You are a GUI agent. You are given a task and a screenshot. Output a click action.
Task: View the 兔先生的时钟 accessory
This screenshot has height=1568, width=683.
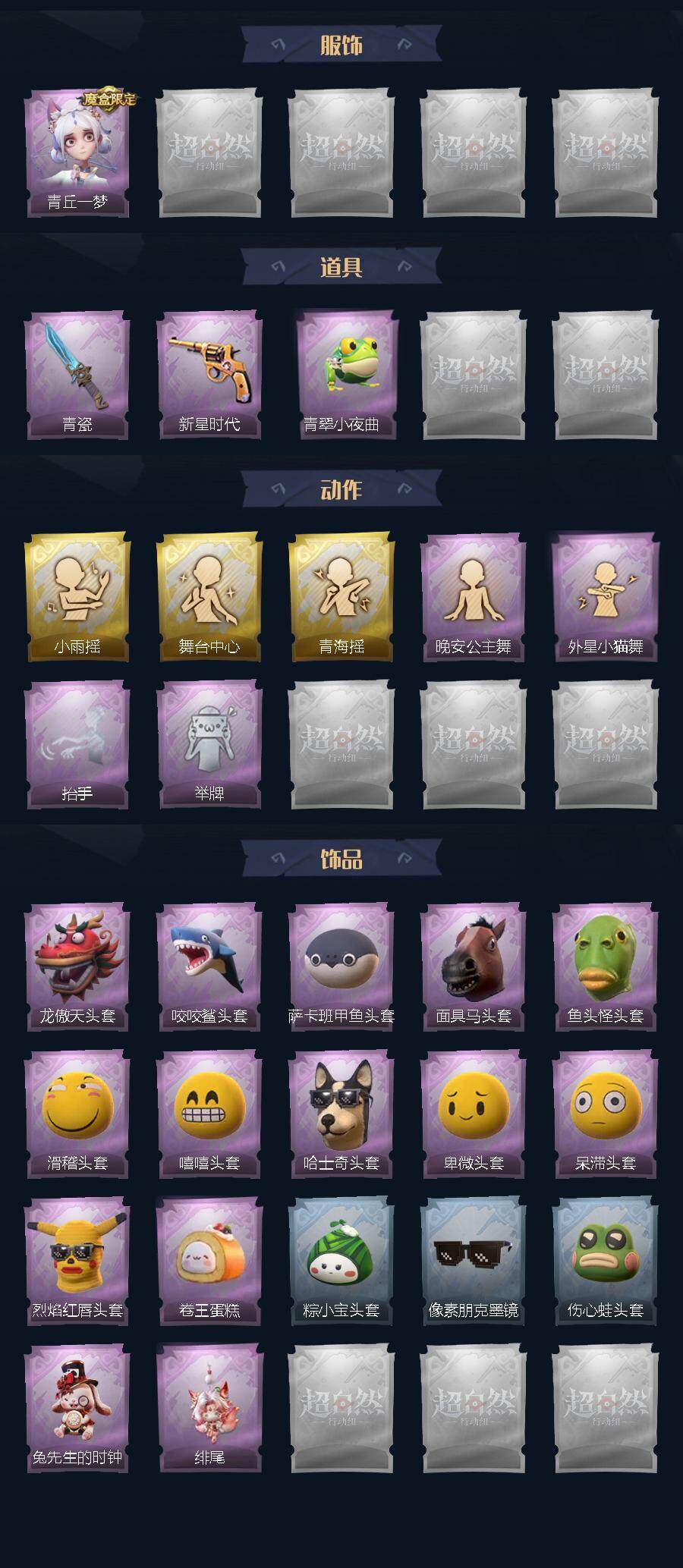[77, 1408]
